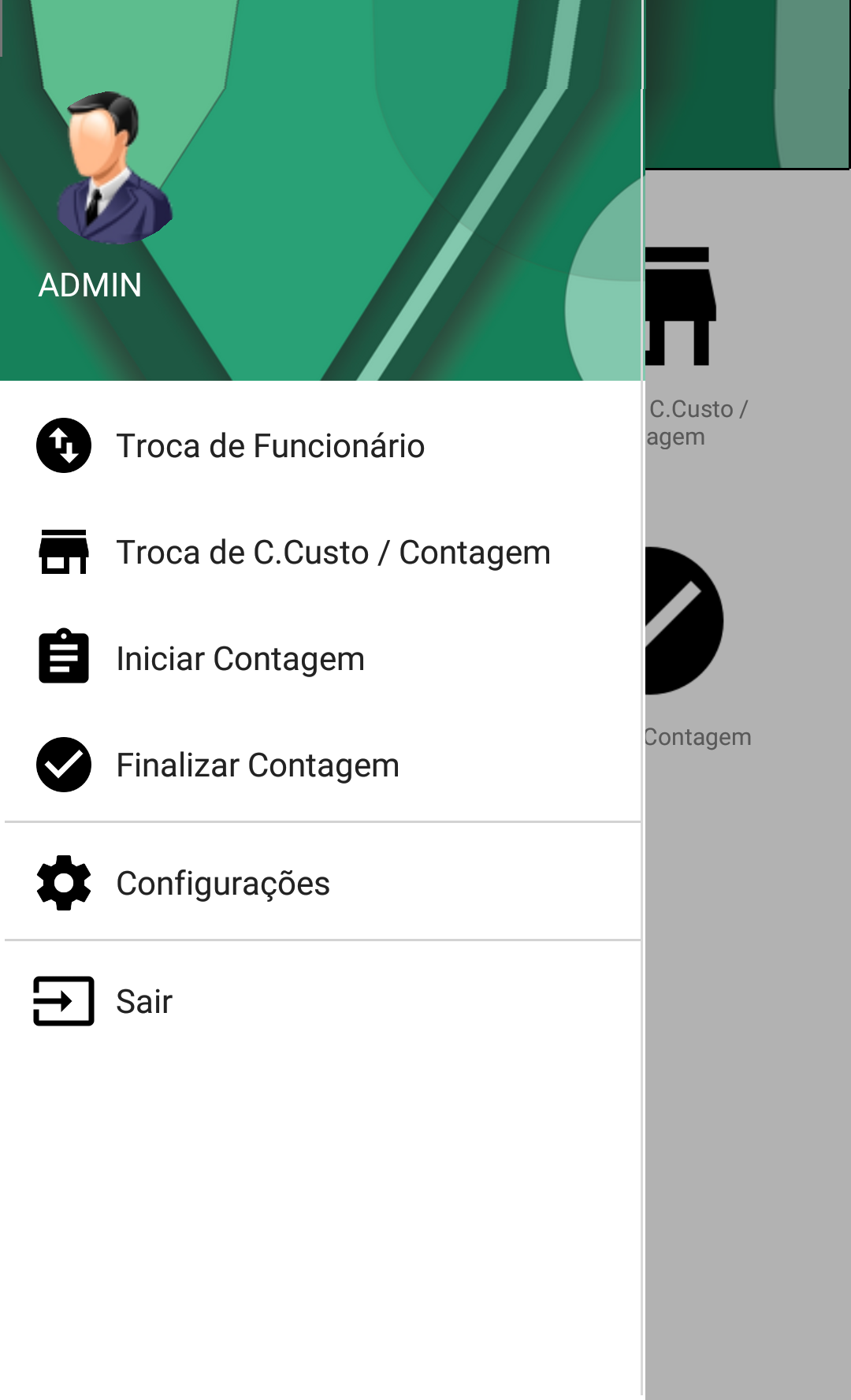Tap Sair to log out
851x1400 pixels.
144,1002
